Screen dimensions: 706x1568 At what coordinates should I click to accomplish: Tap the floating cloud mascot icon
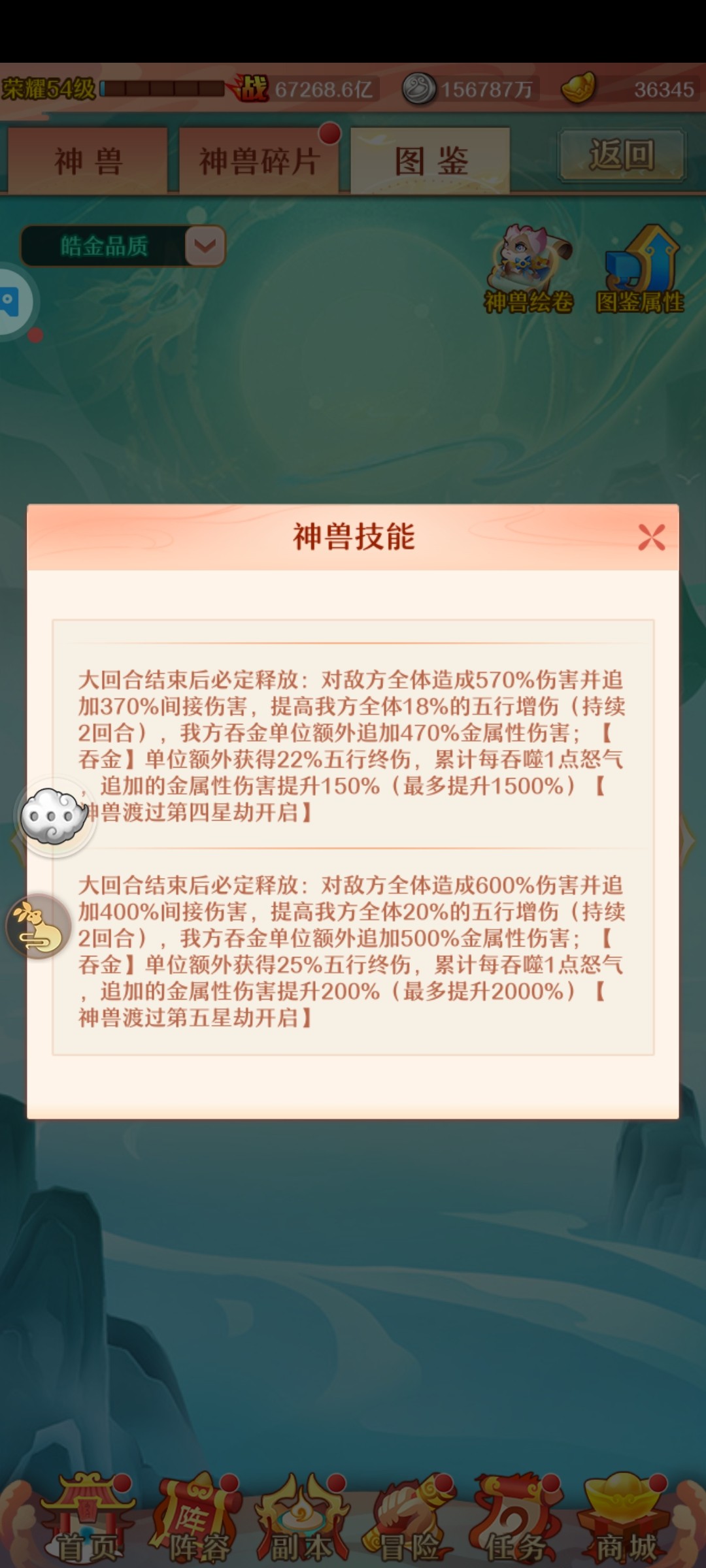point(55,817)
